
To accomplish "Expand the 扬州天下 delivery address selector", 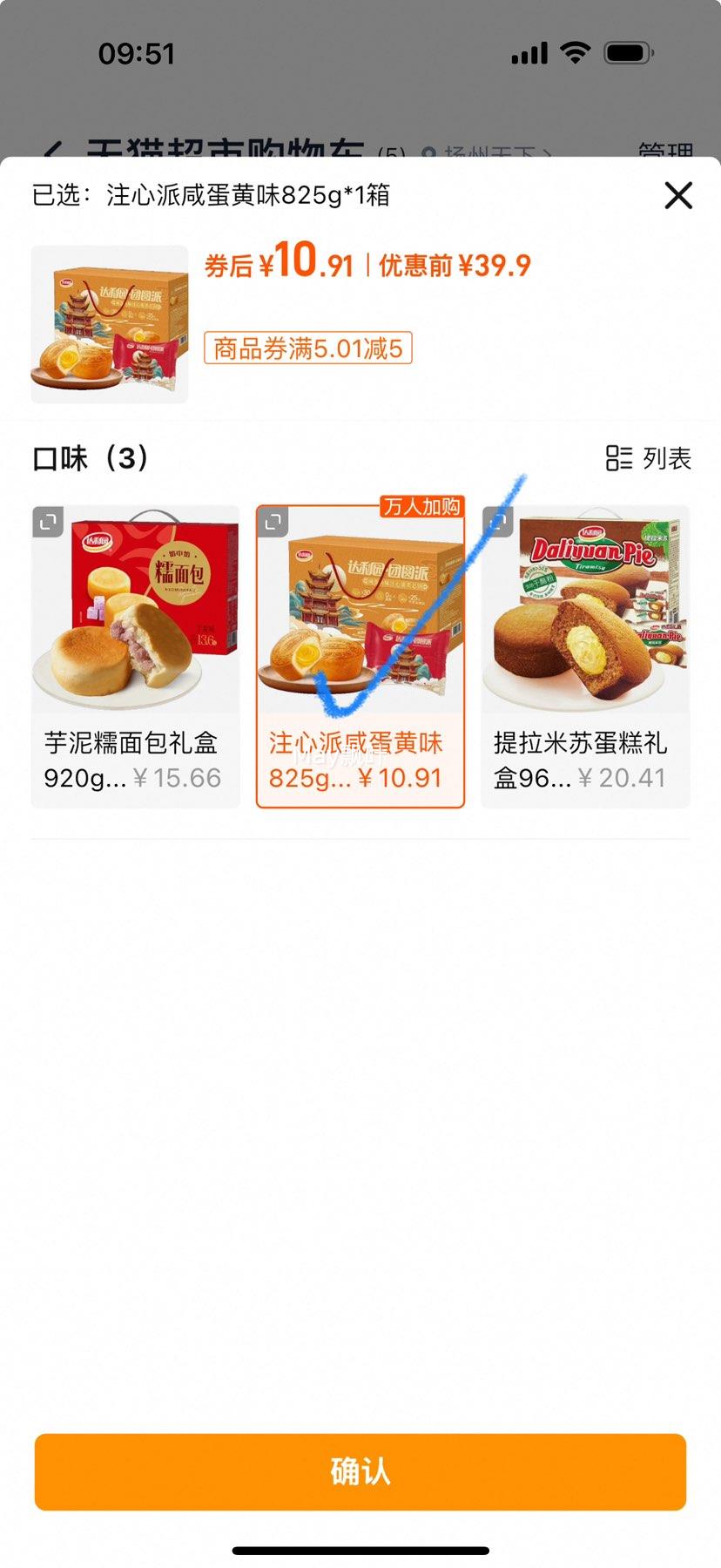I will point(488,152).
